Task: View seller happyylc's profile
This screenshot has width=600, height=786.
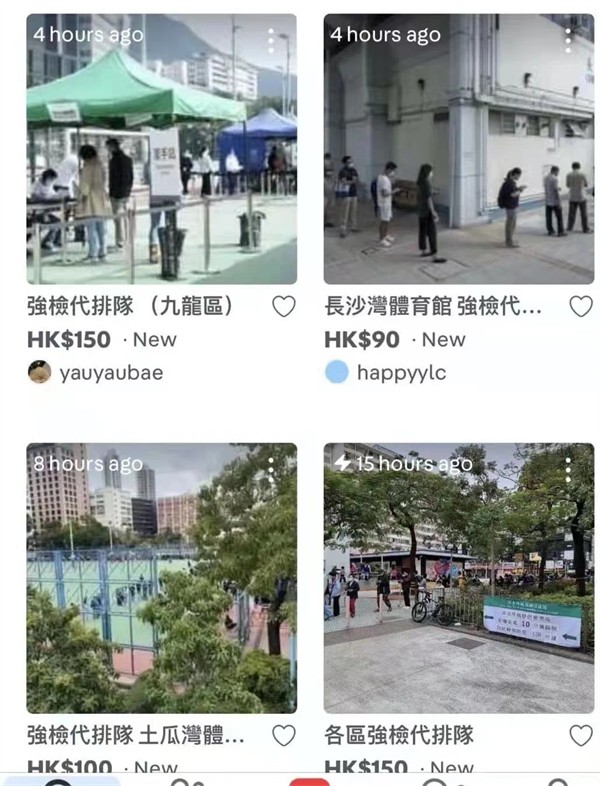Action: tap(400, 373)
